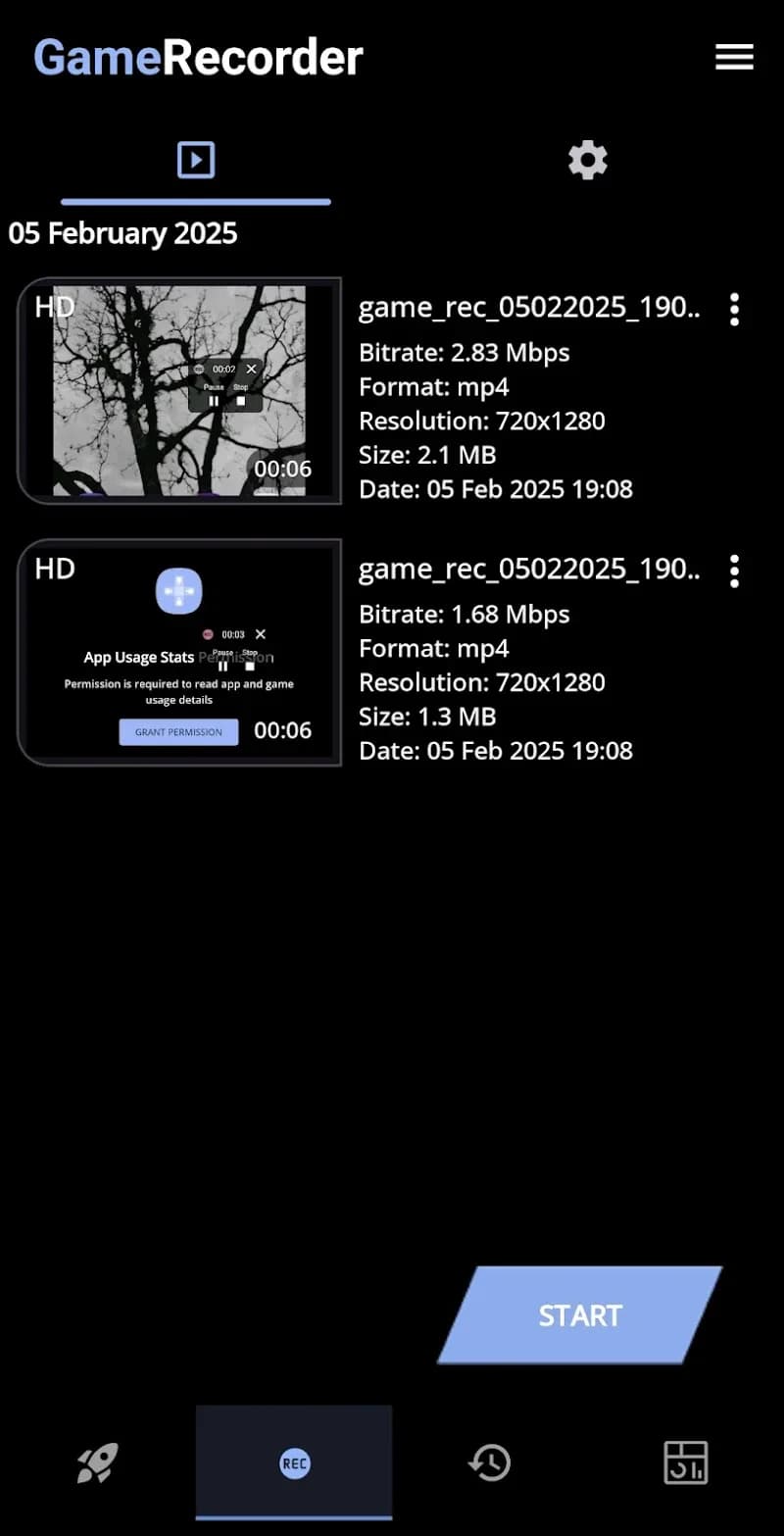This screenshot has width=784, height=1536.
Task: Open the three-dot menu for the first recording
Action: (734, 309)
